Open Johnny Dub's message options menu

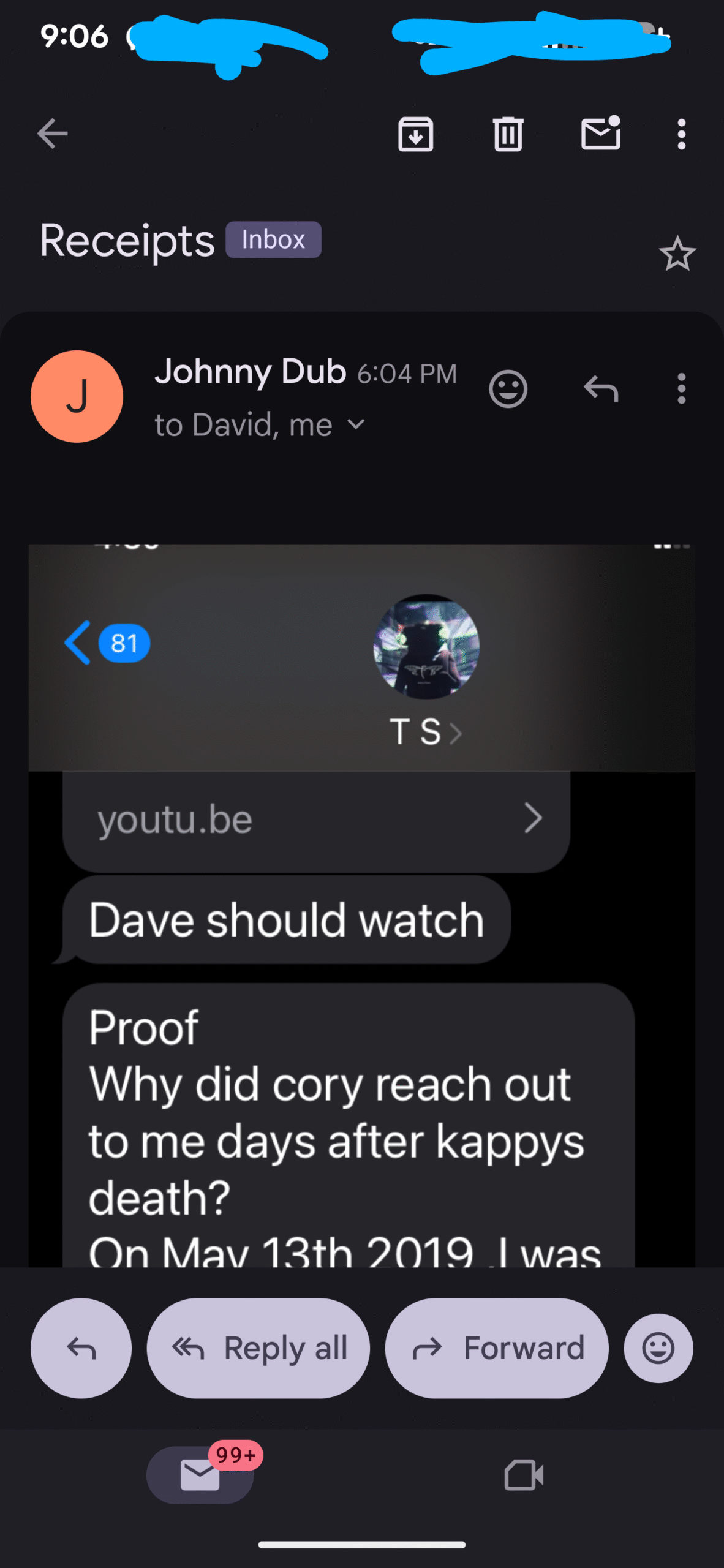pos(681,389)
